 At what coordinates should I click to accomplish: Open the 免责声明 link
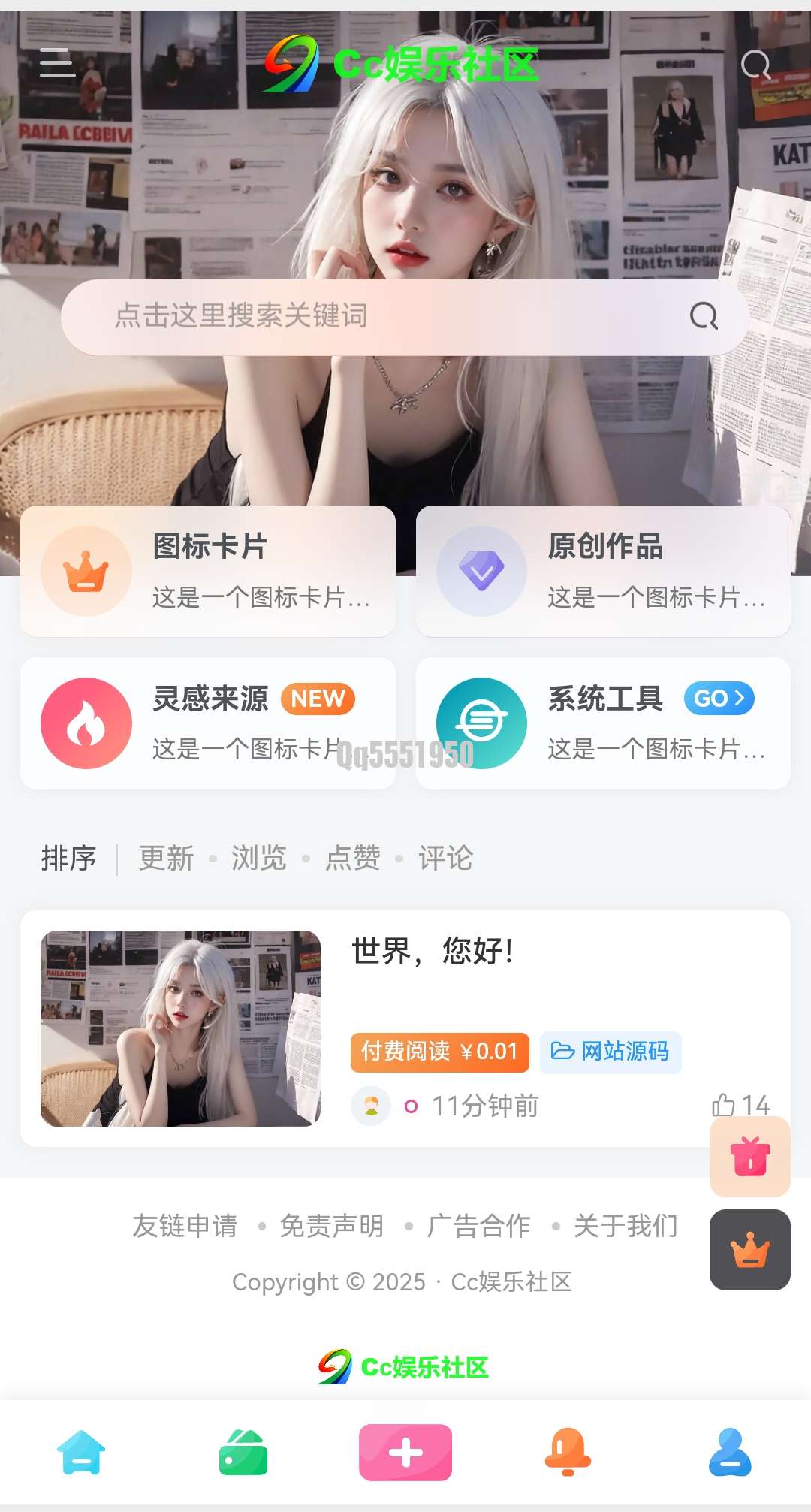[331, 1226]
